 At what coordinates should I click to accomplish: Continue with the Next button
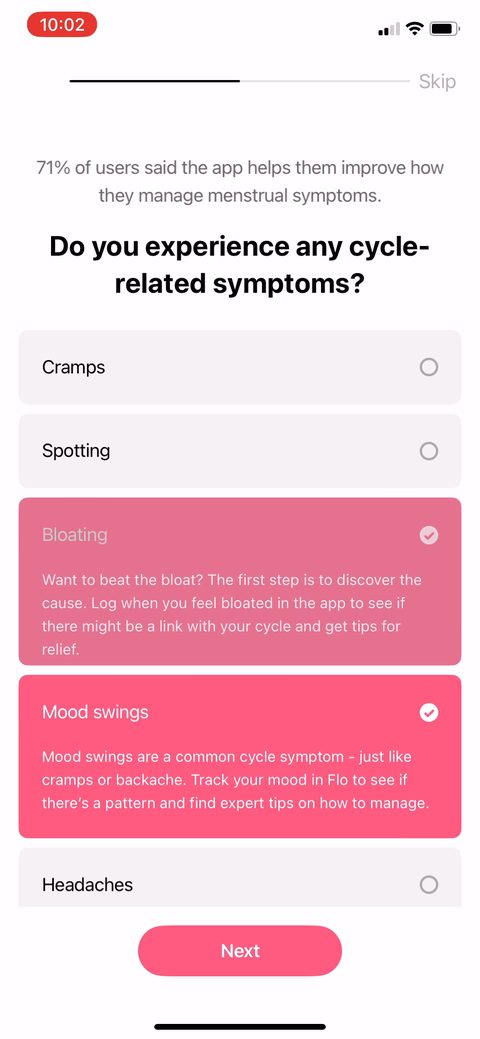tap(240, 951)
